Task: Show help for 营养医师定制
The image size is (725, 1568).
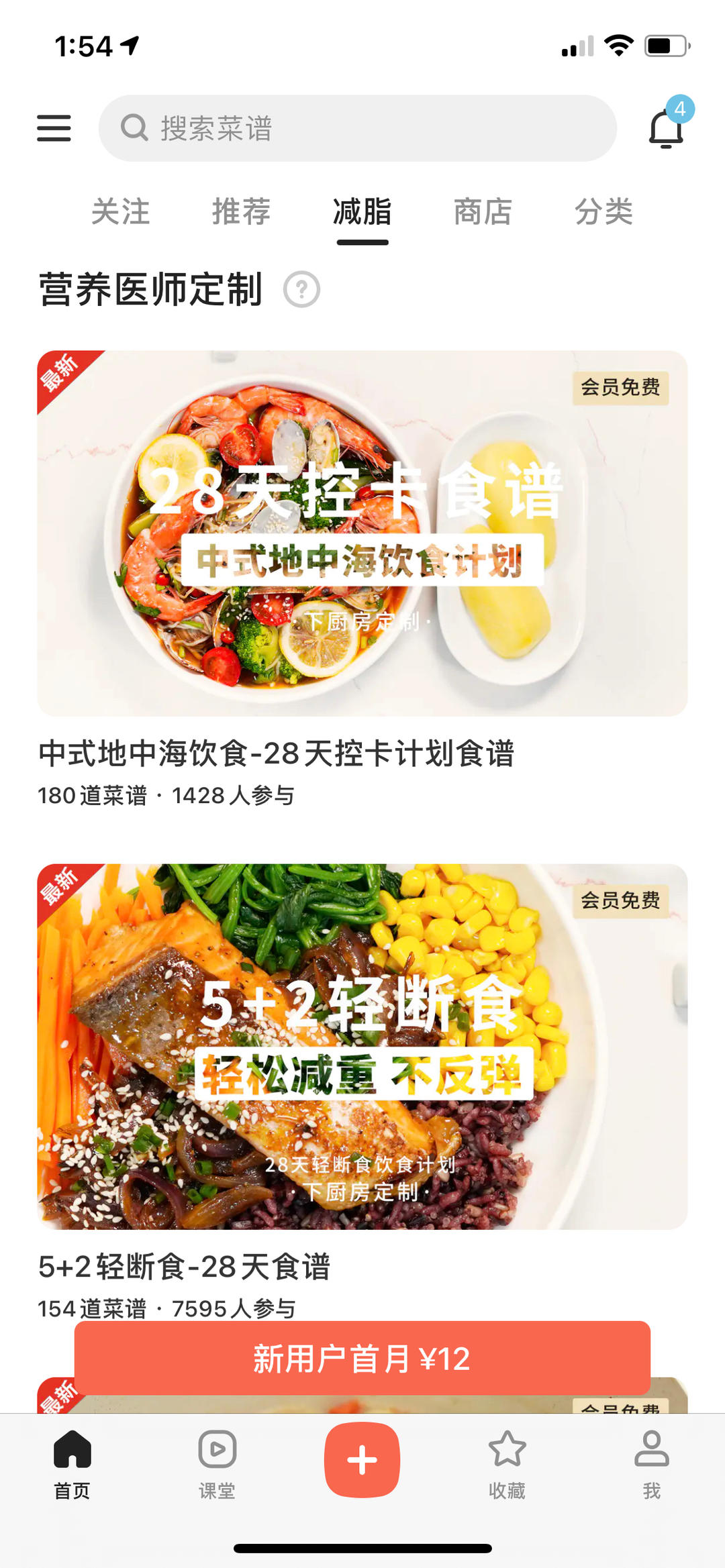Action: click(301, 290)
